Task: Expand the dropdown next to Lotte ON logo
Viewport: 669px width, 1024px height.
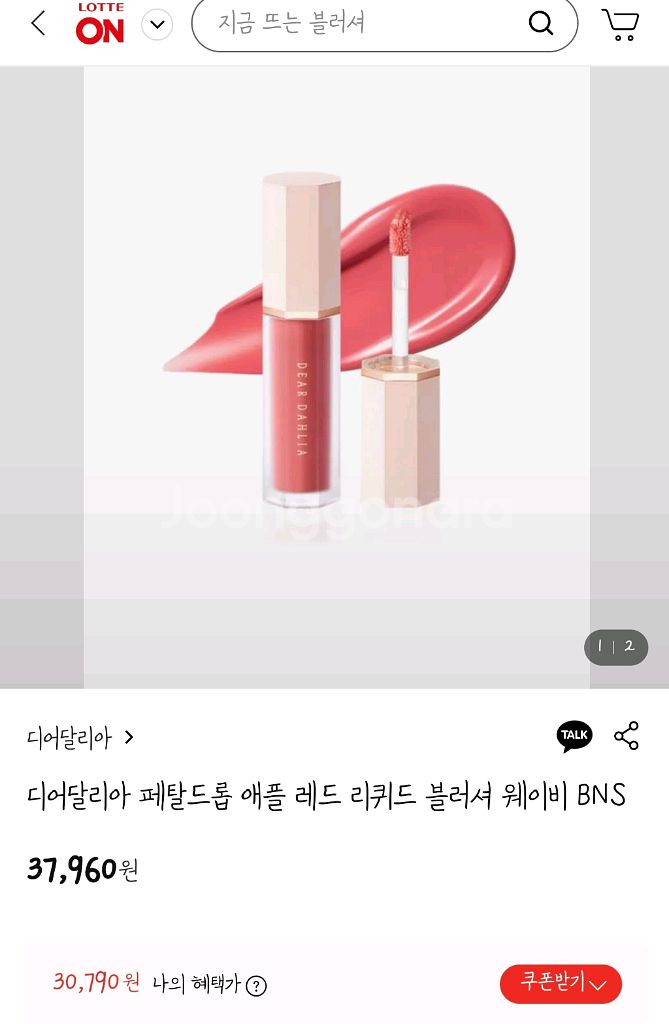Action: (x=157, y=25)
